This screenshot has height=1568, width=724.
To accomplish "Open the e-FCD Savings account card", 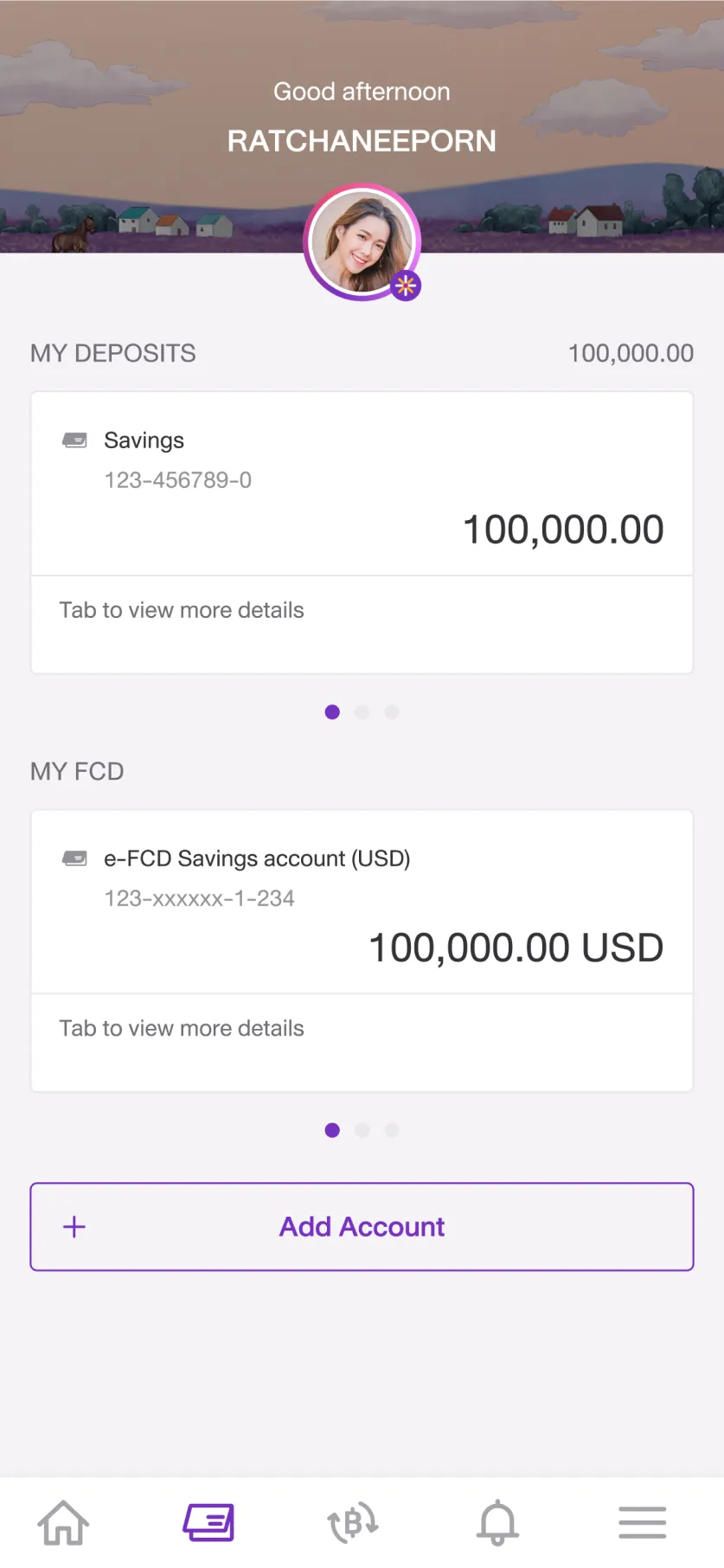I will [x=362, y=902].
